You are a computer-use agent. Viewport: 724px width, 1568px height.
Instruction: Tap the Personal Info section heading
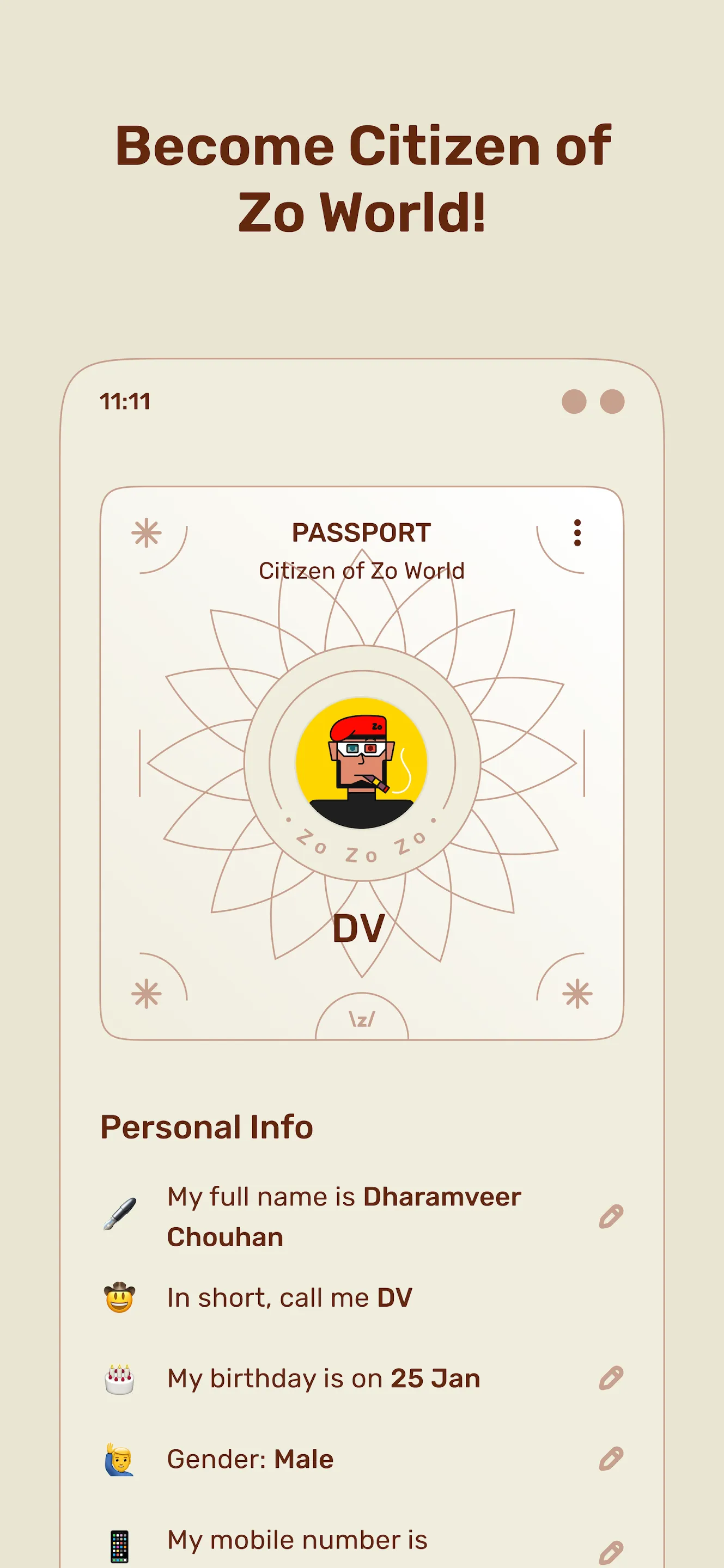tap(208, 1126)
